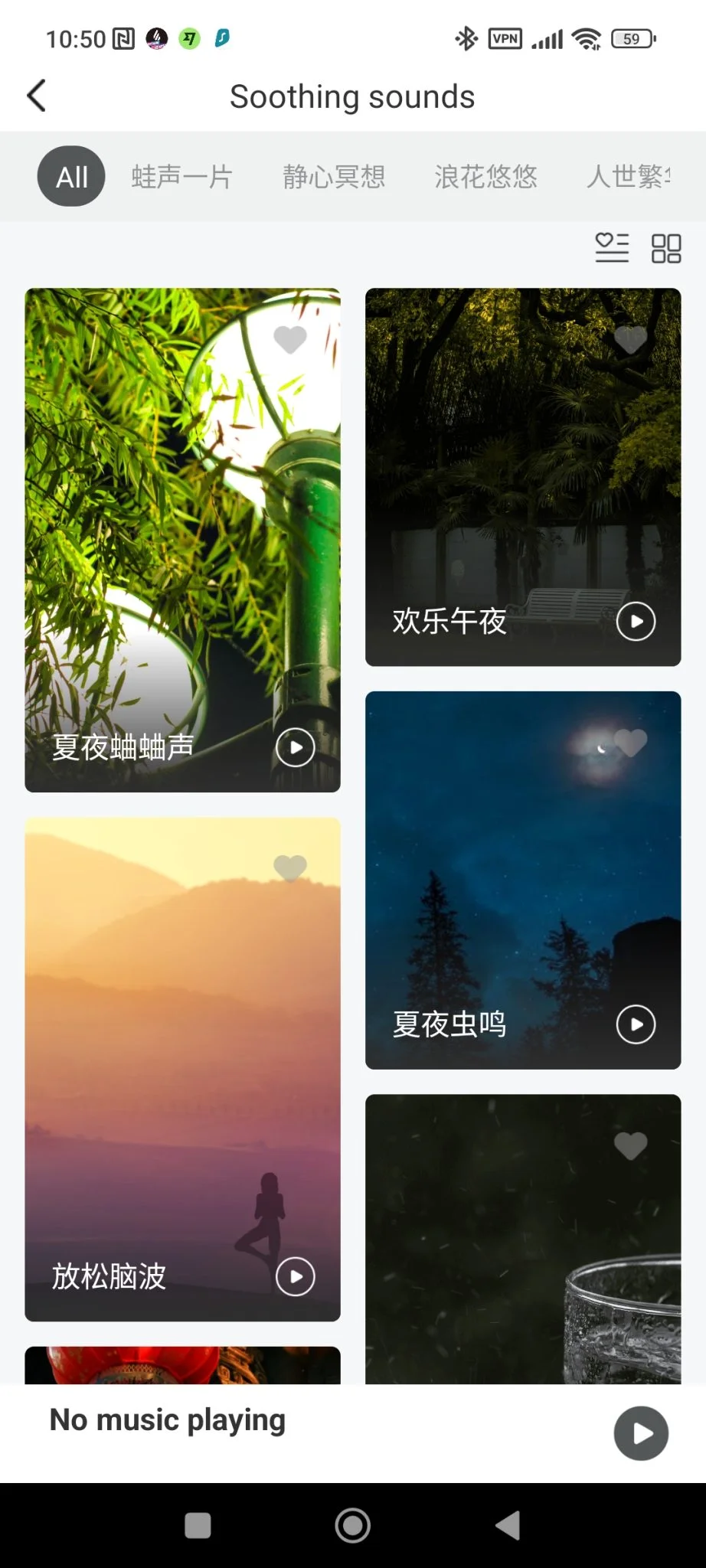Image resolution: width=706 pixels, height=1568 pixels.
Task: Tap play in the No music playing bar
Action: 641,1433
